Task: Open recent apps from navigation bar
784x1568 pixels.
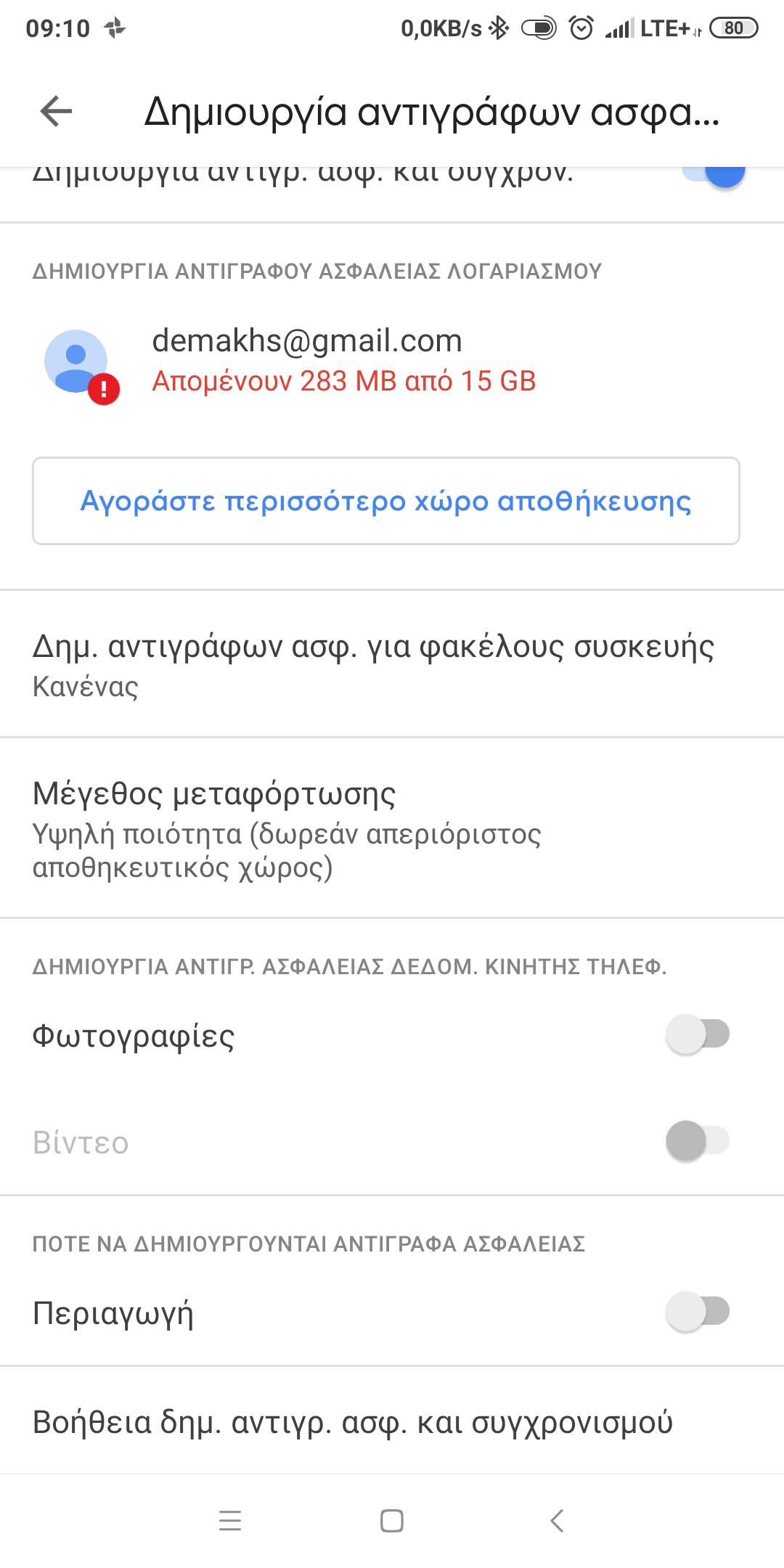Action: click(230, 1520)
